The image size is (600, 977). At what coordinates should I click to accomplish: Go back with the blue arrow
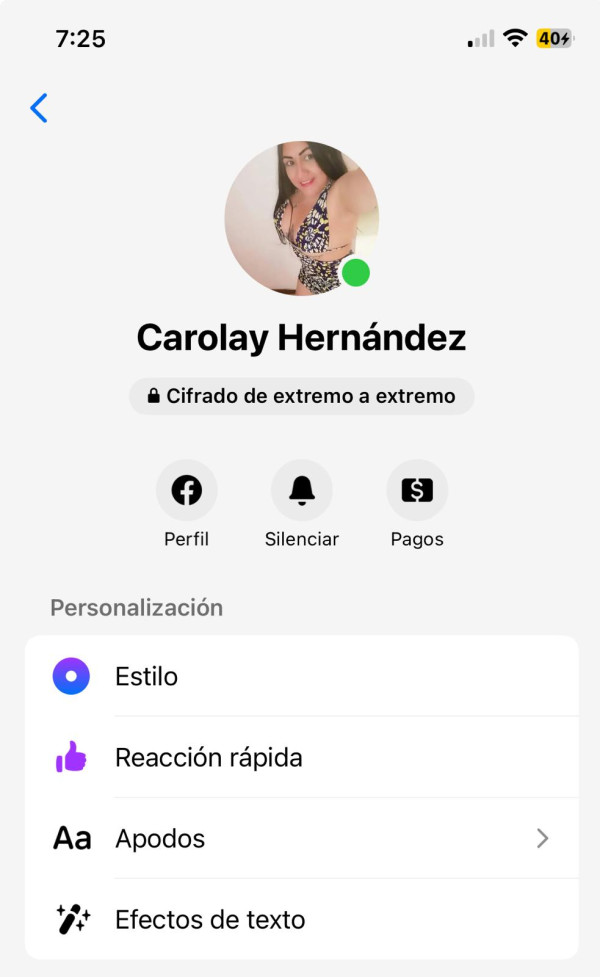[x=39, y=108]
